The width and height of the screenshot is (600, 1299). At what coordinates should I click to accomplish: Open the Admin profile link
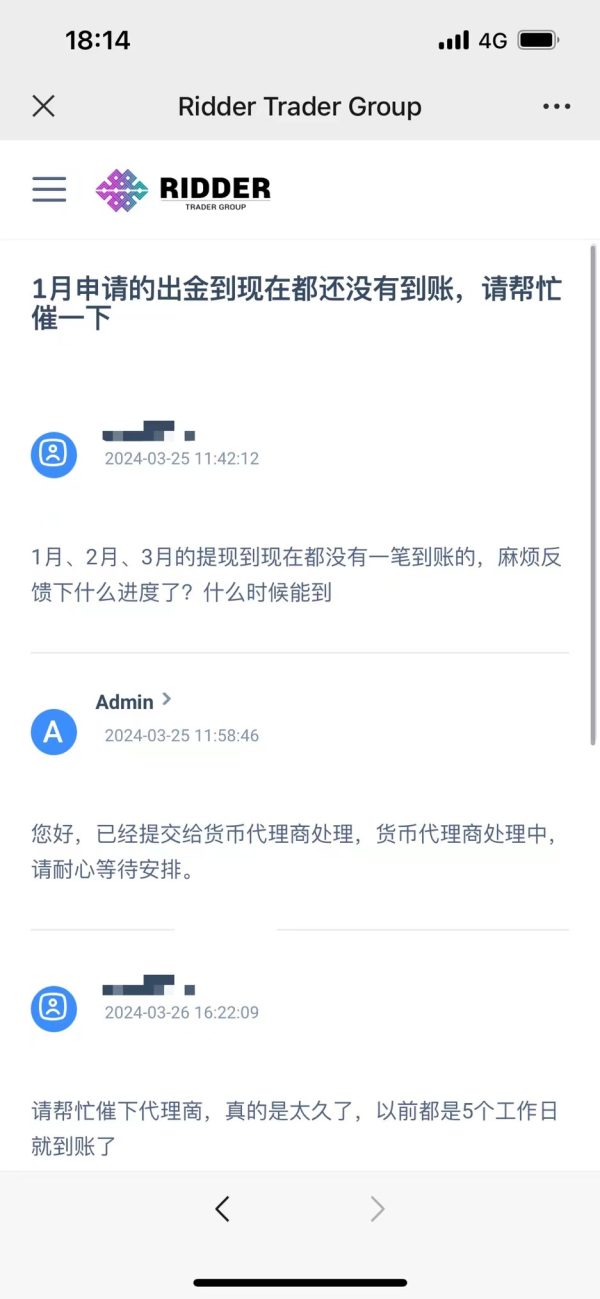(133, 701)
